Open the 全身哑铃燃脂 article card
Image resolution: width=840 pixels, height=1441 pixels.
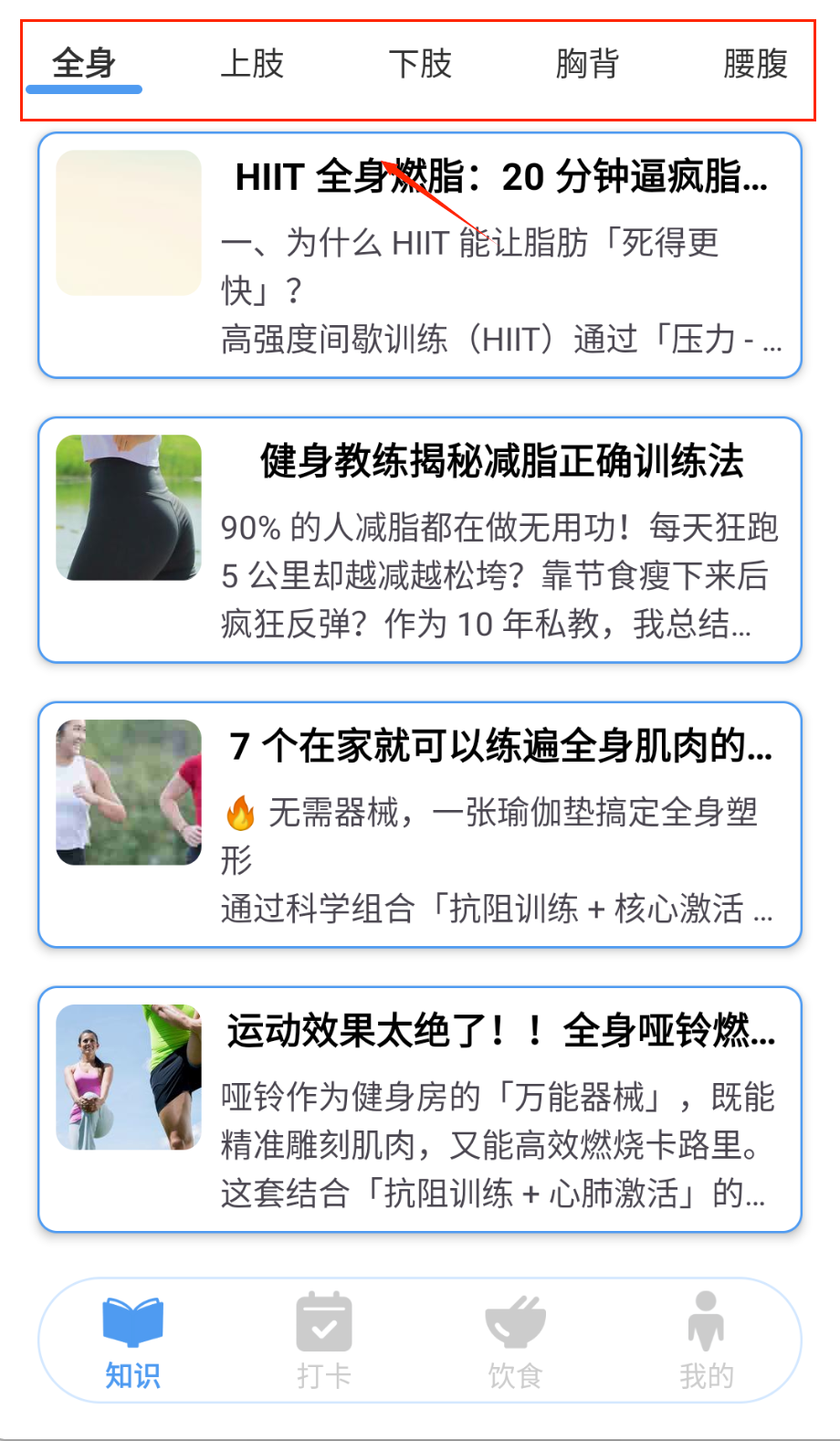point(420,1110)
